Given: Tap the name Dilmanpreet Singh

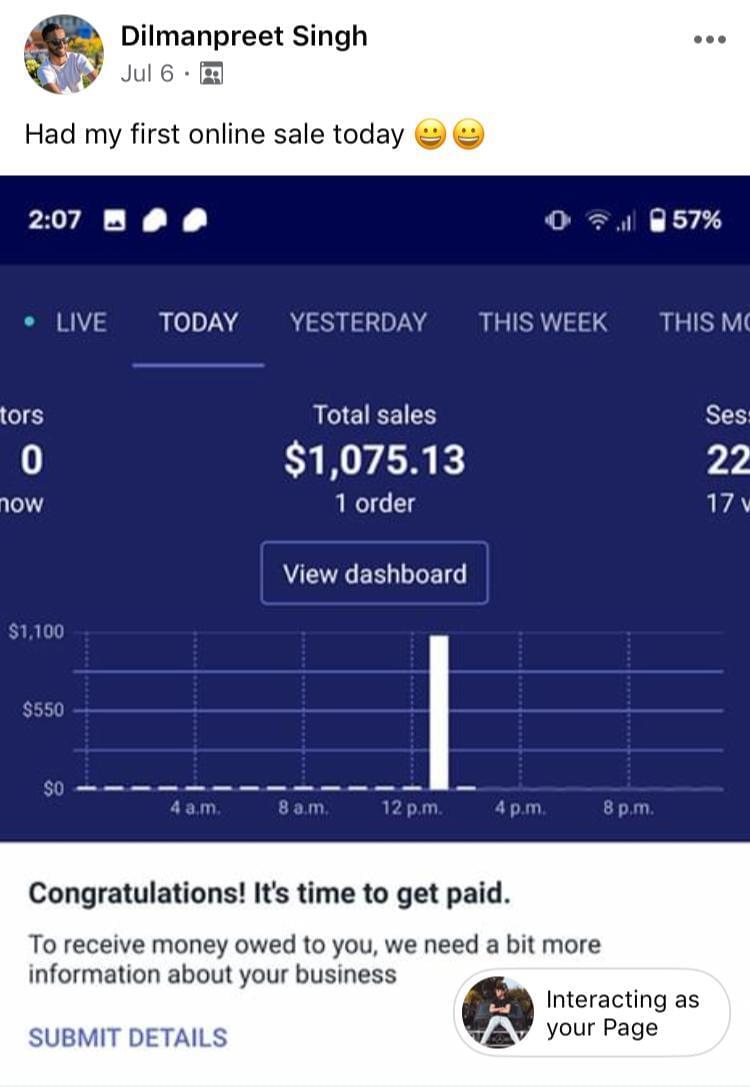Looking at the screenshot, I should point(244,37).
